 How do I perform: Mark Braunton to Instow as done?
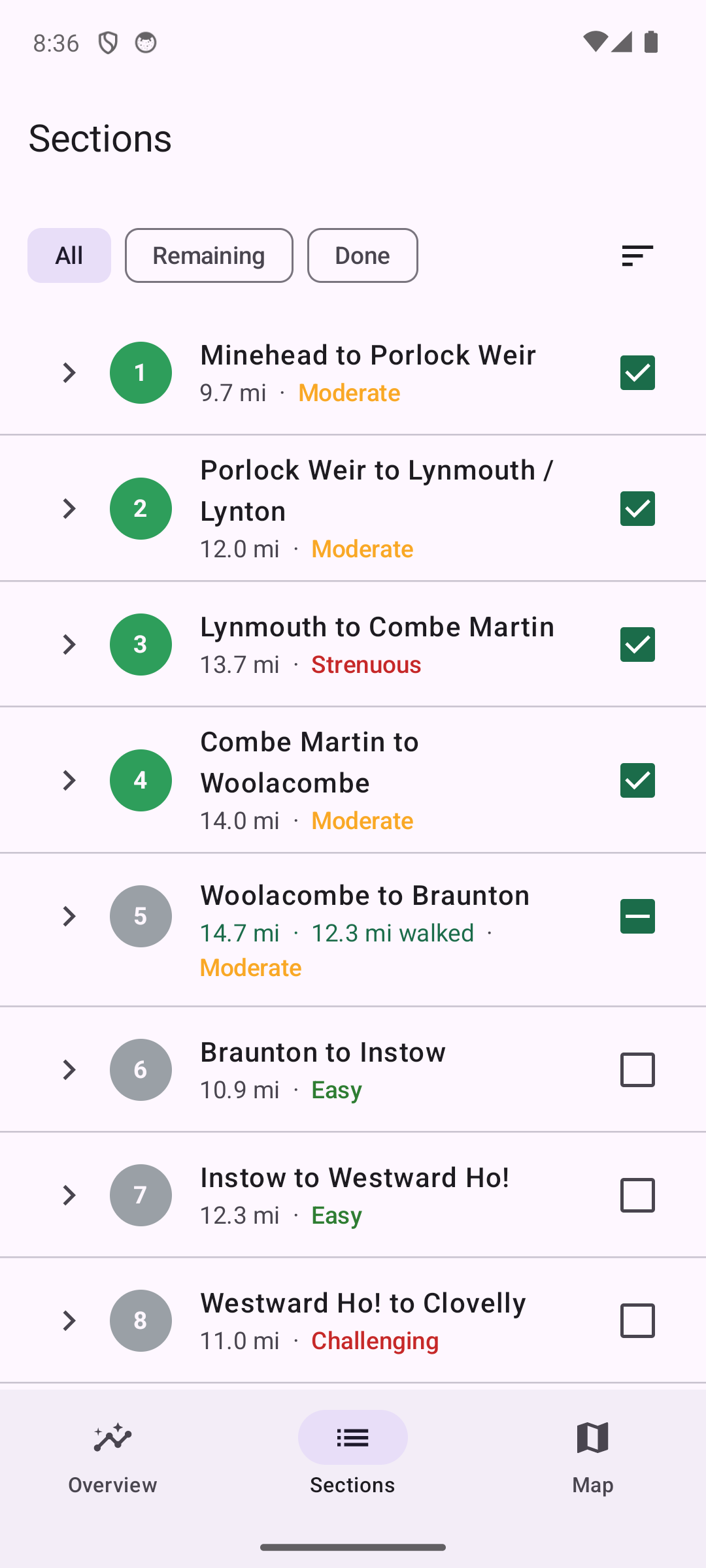click(637, 1070)
